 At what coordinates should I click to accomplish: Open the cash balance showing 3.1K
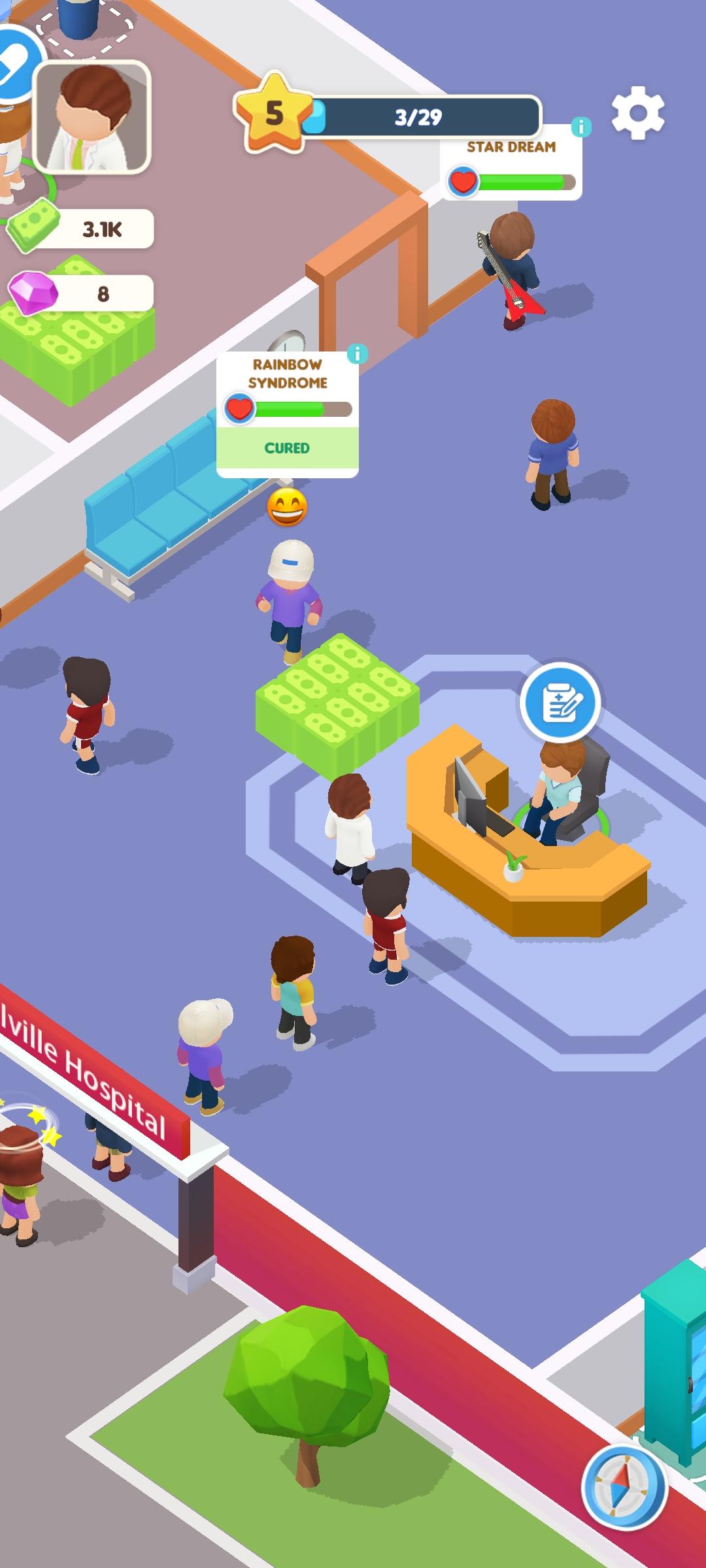coord(82,229)
